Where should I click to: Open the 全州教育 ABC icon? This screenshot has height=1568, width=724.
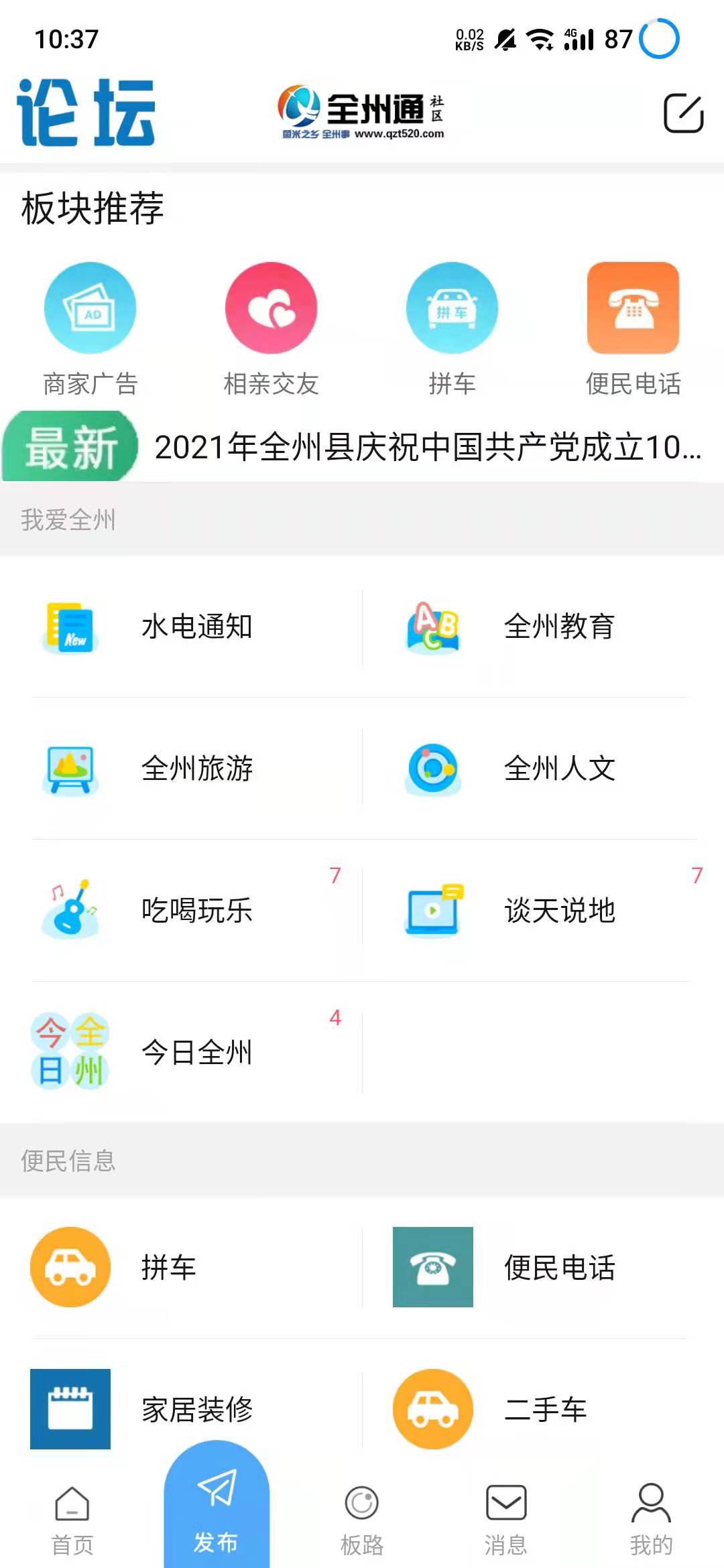click(431, 629)
